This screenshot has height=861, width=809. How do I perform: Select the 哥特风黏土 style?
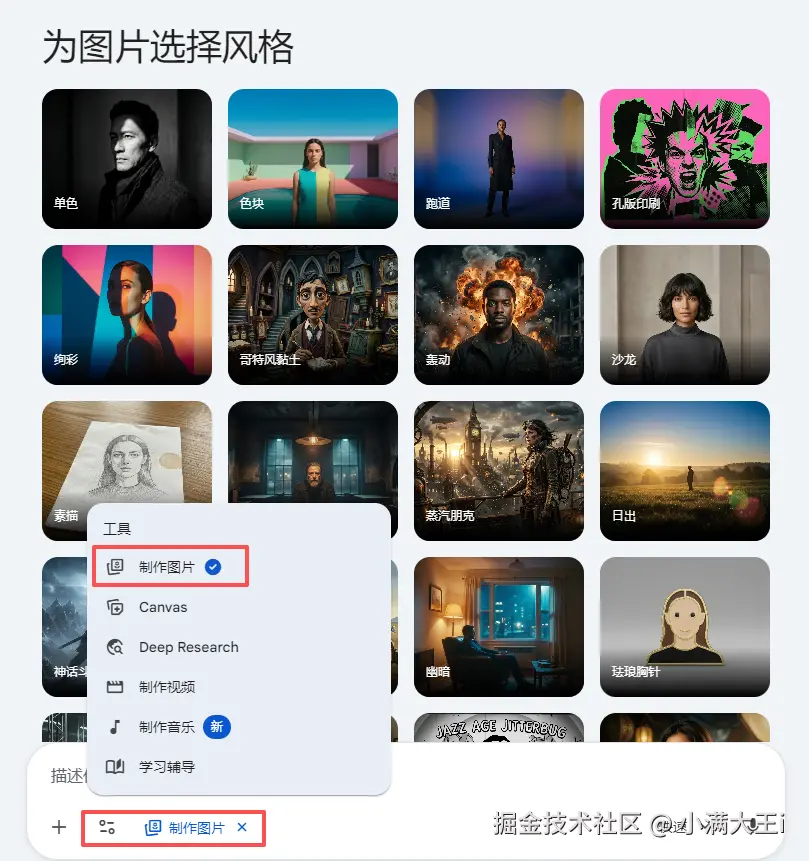[x=313, y=314]
